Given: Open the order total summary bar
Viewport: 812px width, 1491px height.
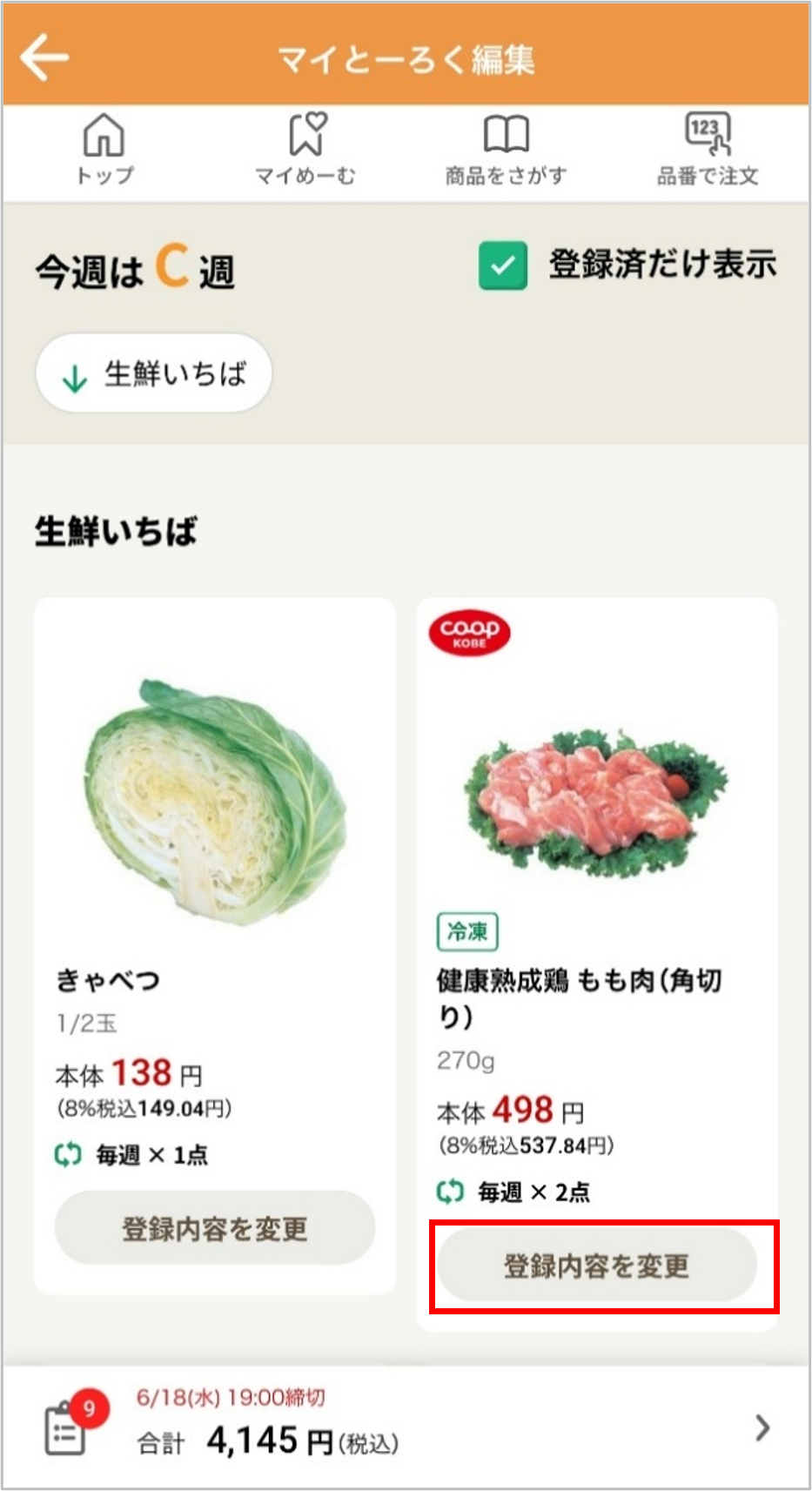Looking at the screenshot, I should (x=406, y=1428).
